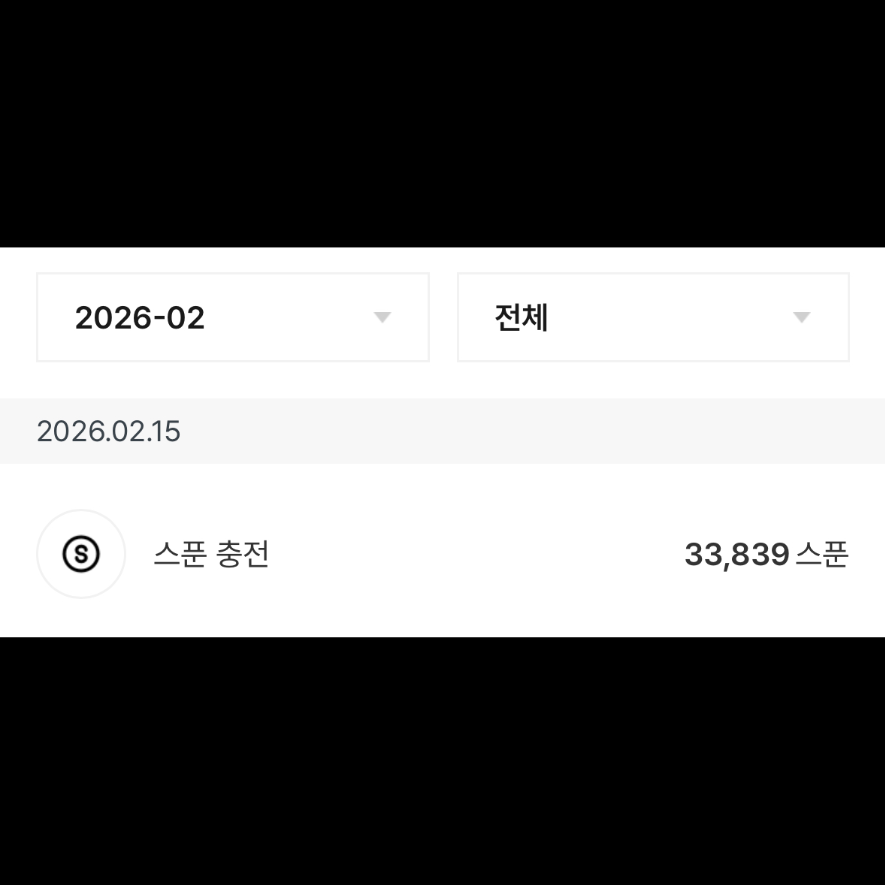Screen dimensions: 885x885
Task: Open the 2026-02 month dropdown
Action: pyautogui.click(x=232, y=317)
